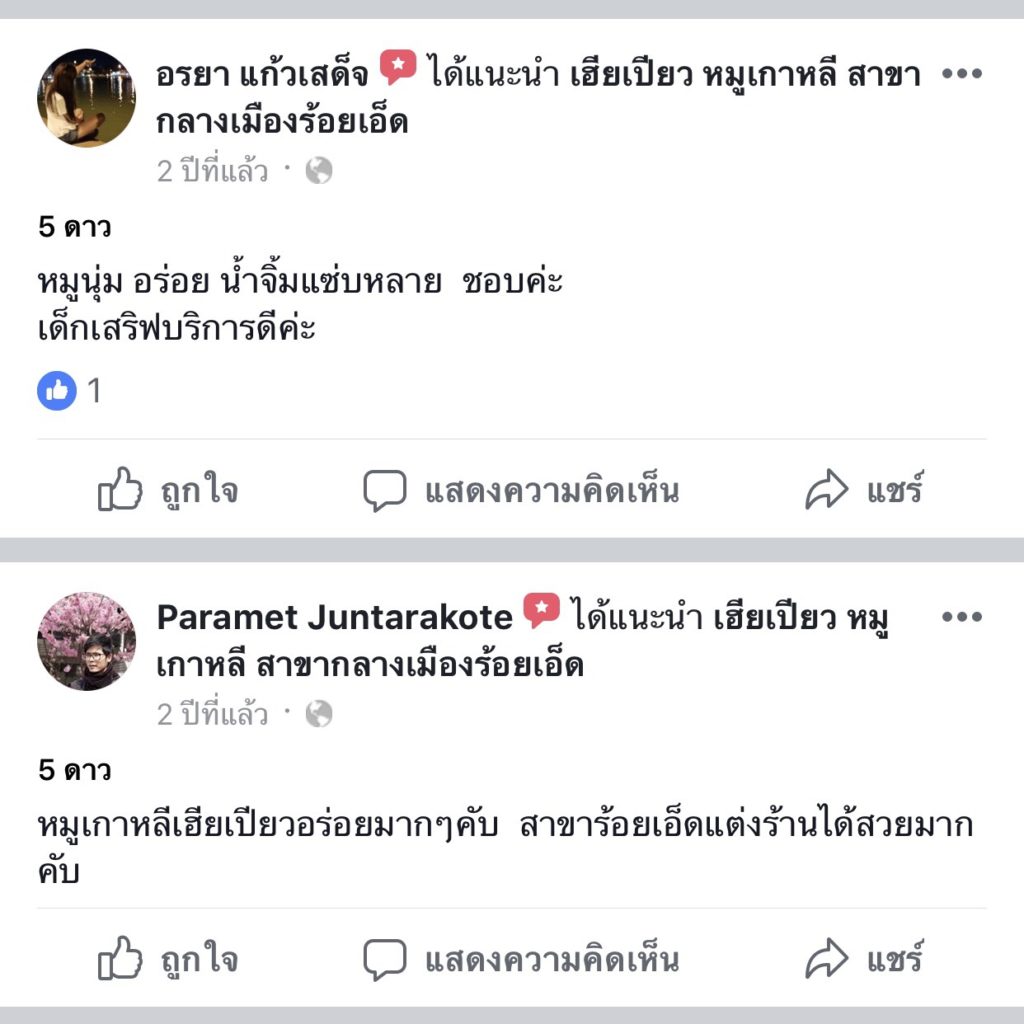
Task: Share Paramet Juntarakote's review
Action: pos(864,961)
